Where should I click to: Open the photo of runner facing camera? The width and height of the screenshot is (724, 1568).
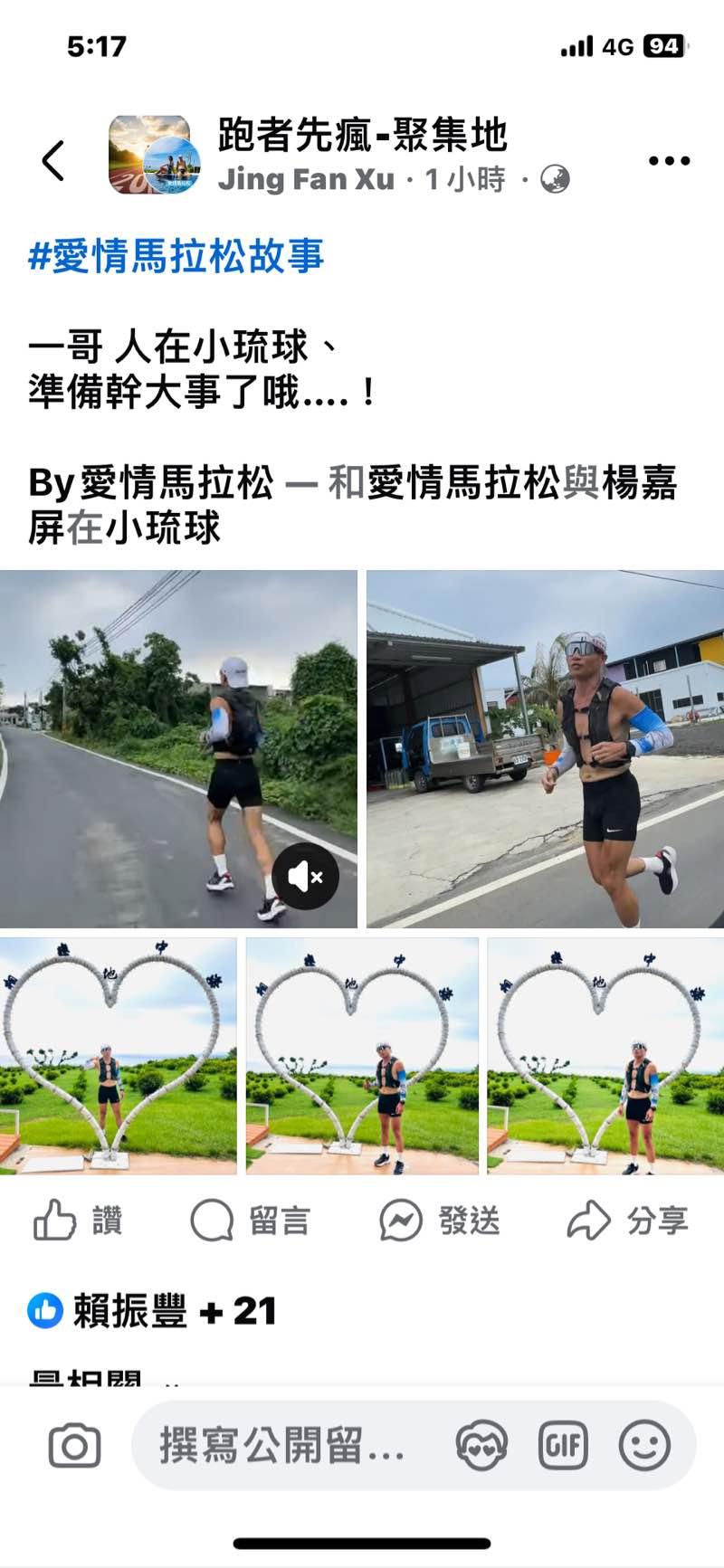[x=545, y=748]
